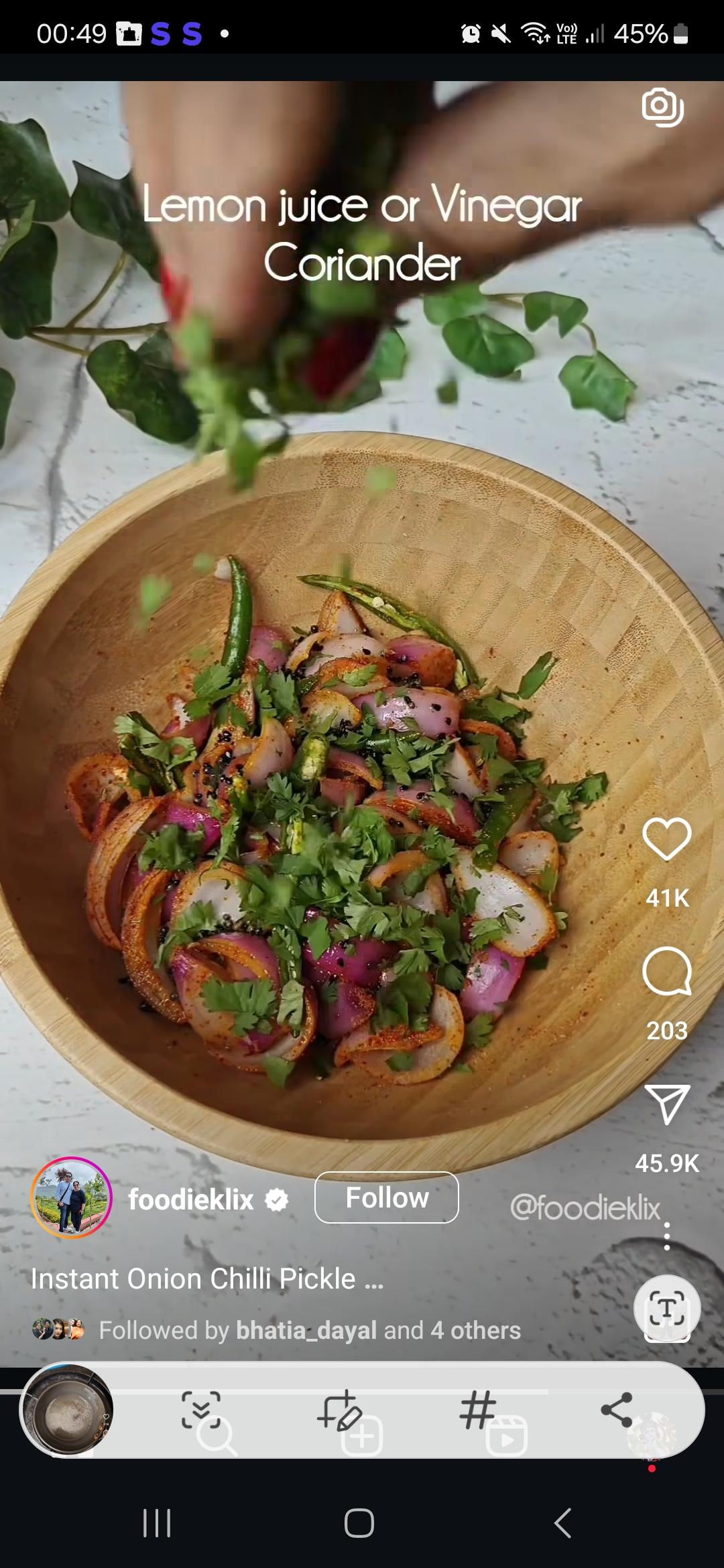Open the screenshot preview thumbnail
Screen dimensions: 724x1568
(67, 1409)
